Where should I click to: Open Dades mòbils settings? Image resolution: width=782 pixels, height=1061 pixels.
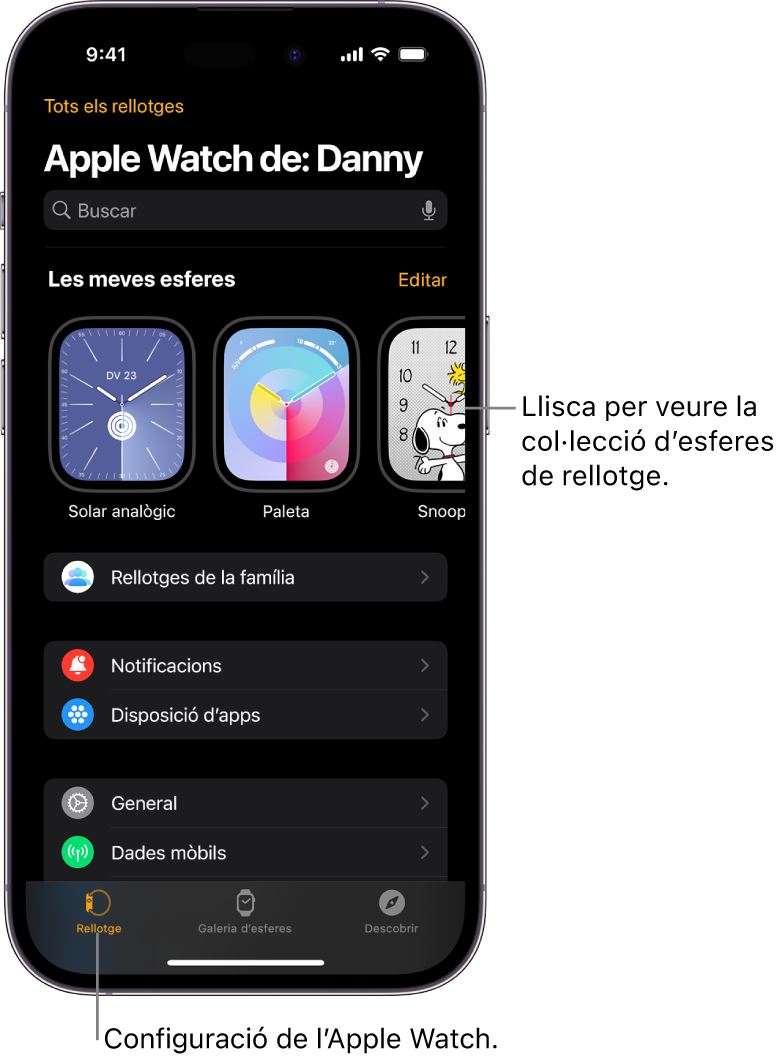click(245, 853)
